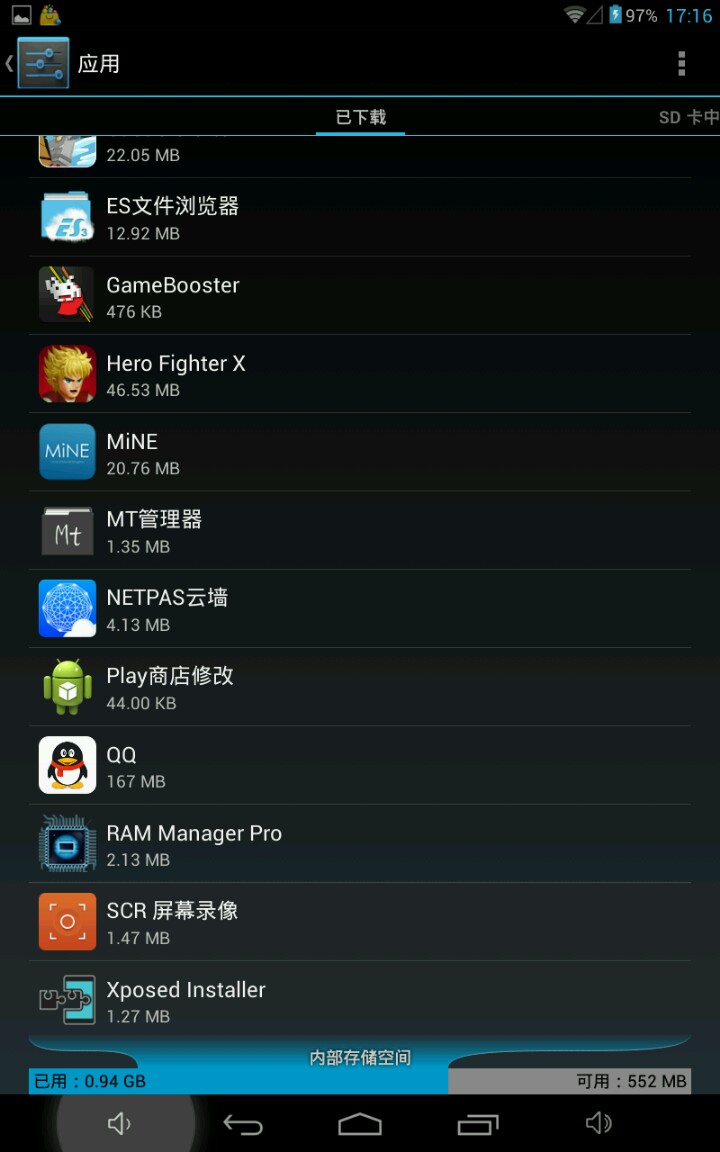The width and height of the screenshot is (720, 1152).
Task: Open the overflow menu
Action: (x=681, y=64)
